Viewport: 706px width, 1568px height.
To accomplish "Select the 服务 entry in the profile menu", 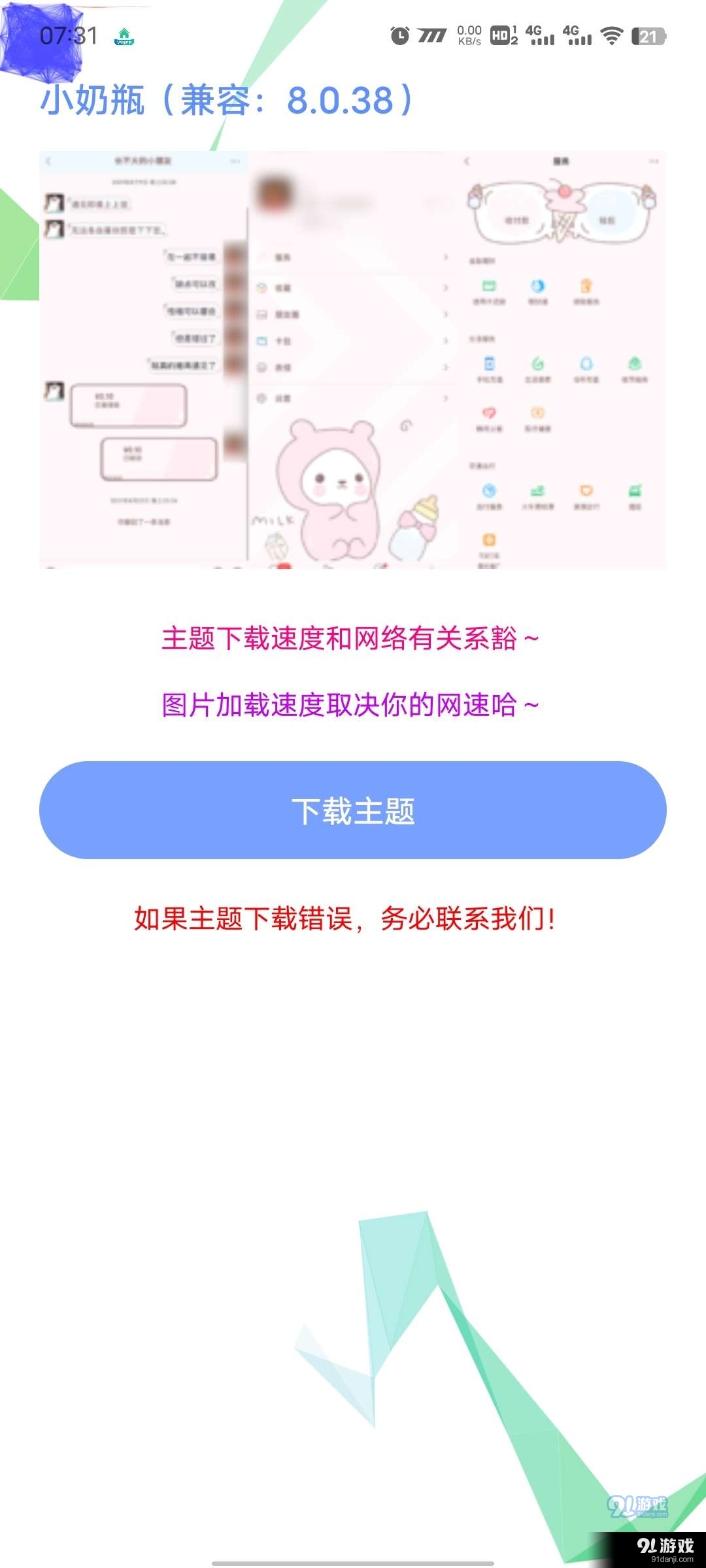I will tap(281, 256).
